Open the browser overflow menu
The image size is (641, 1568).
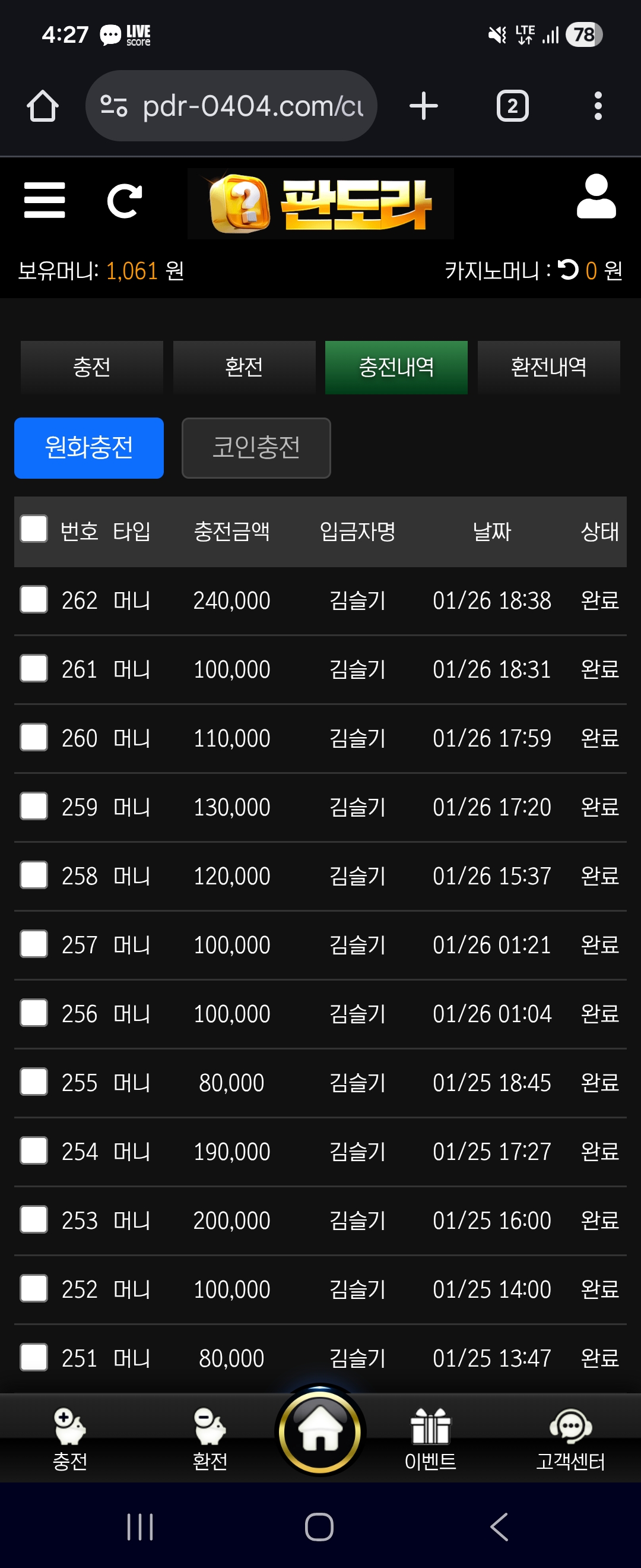[x=598, y=106]
